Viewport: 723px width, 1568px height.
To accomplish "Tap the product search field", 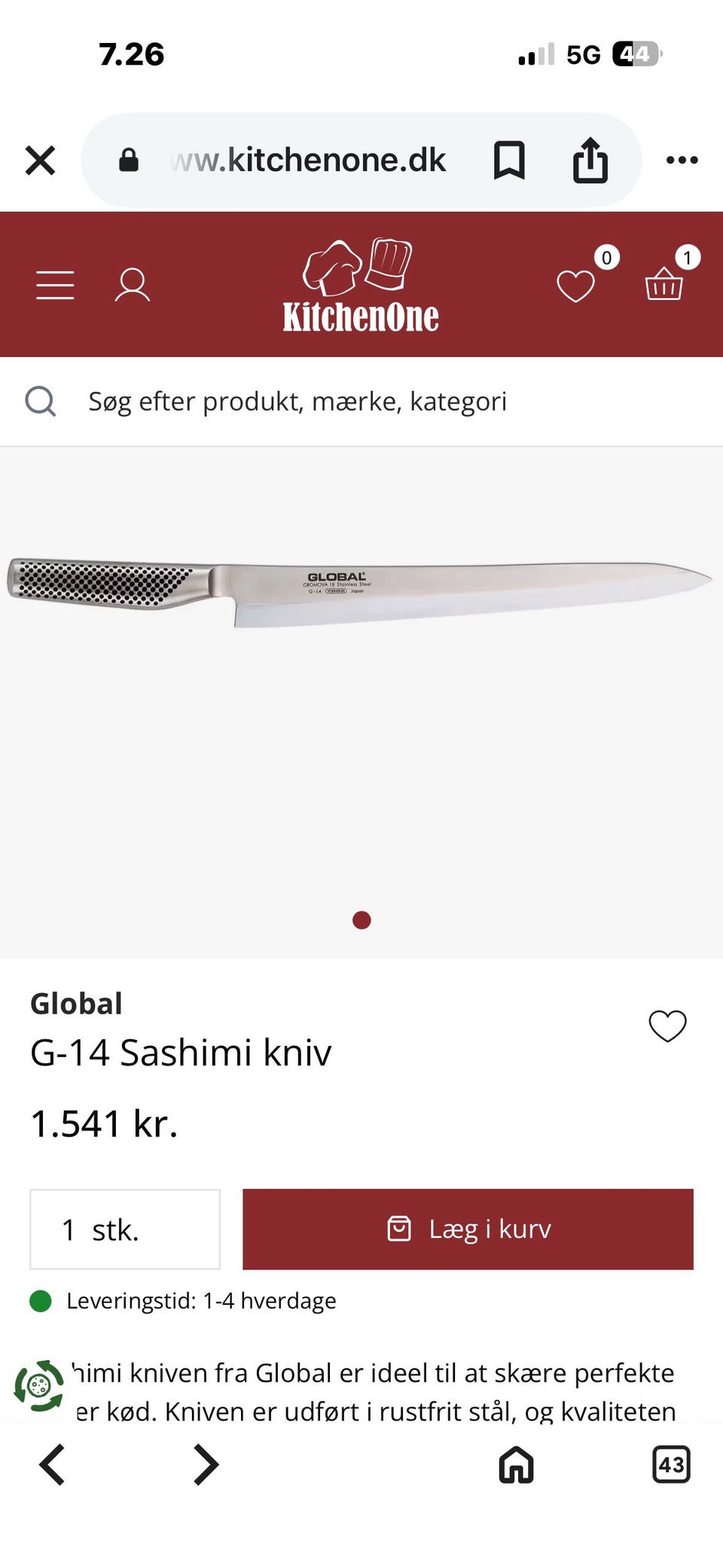I will coord(361,402).
